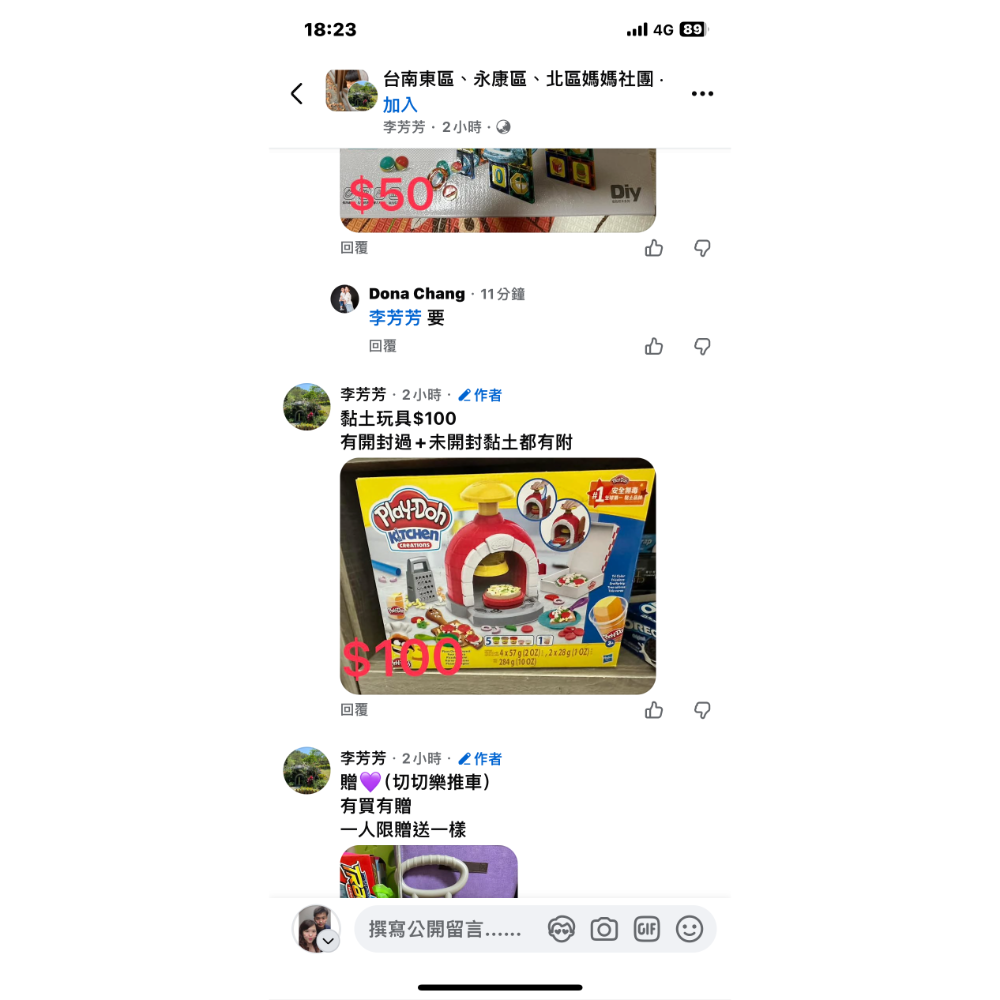The width and height of the screenshot is (1000, 1000).
Task: Reply to Dona Chang's comment
Action: point(382,346)
